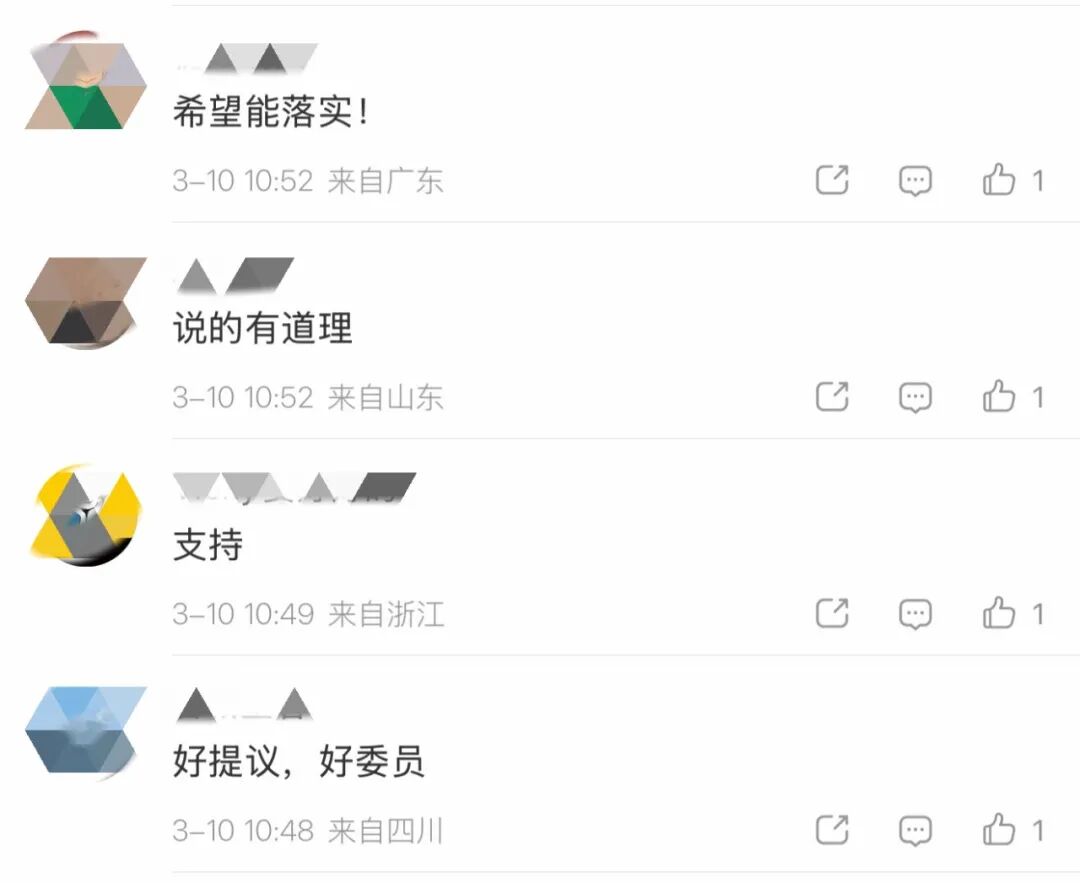This screenshot has width=1080, height=883.
Task: Share the comment "支持"
Action: point(832,613)
